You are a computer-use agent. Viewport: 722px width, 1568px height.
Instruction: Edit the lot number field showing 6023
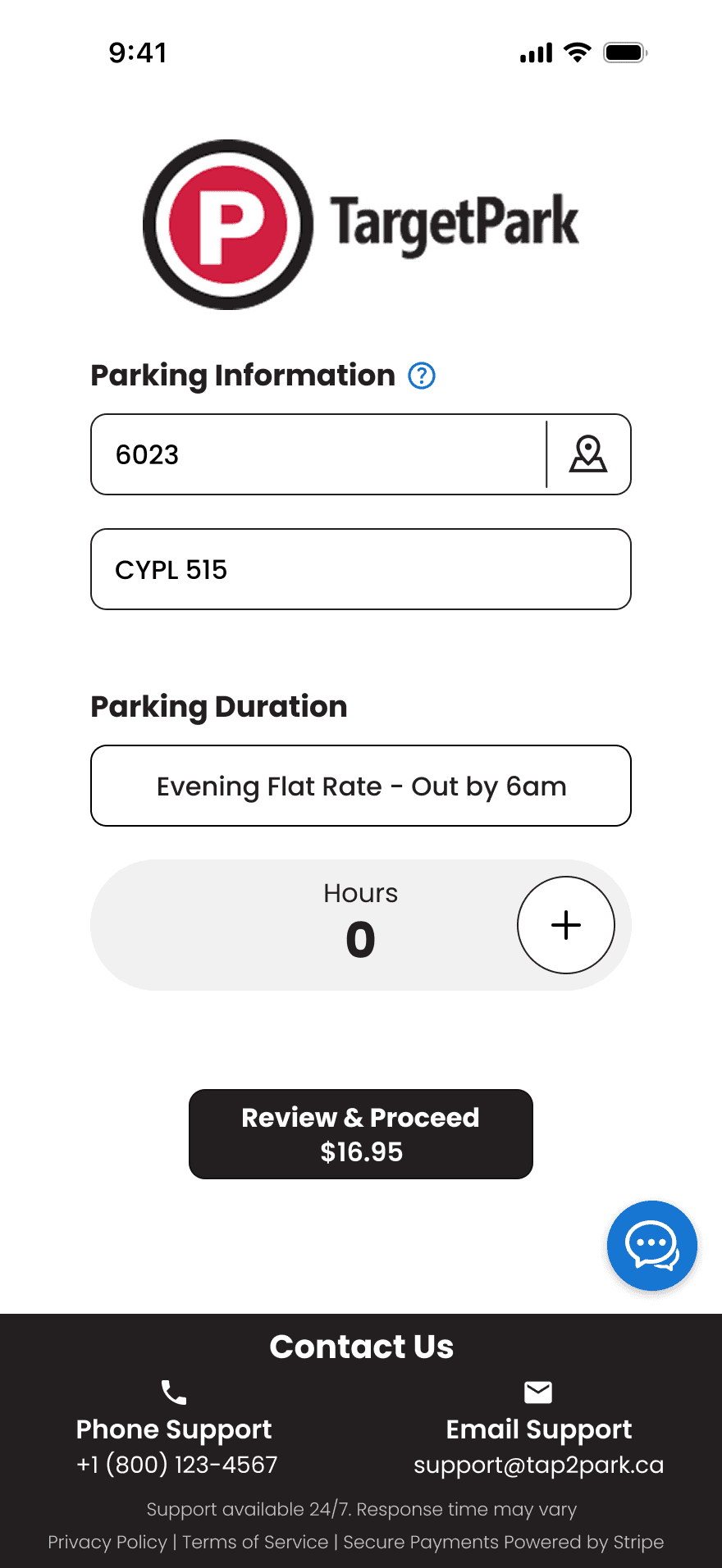coord(318,454)
